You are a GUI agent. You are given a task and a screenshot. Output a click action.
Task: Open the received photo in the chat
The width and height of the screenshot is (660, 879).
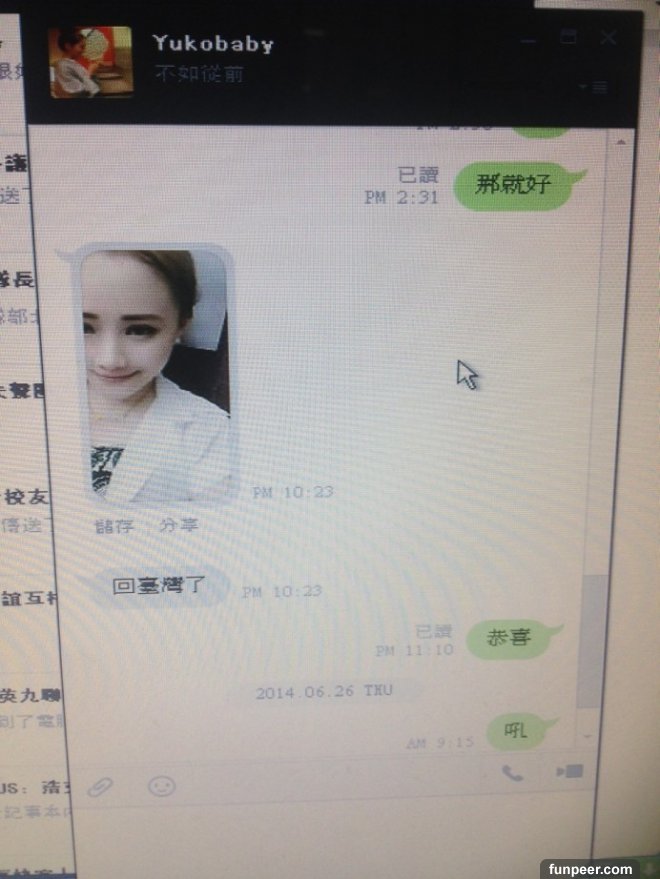click(x=156, y=374)
